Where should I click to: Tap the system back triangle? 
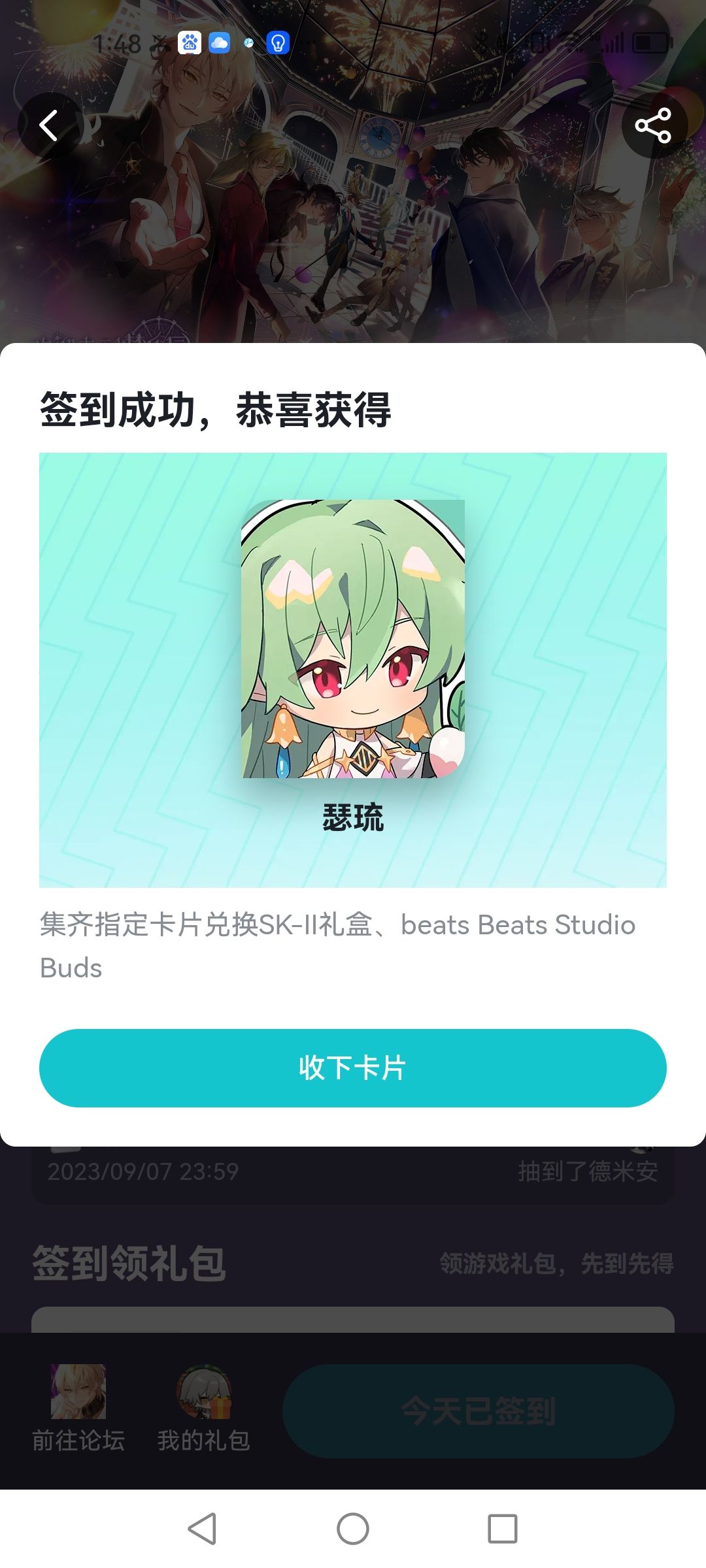click(x=202, y=1529)
